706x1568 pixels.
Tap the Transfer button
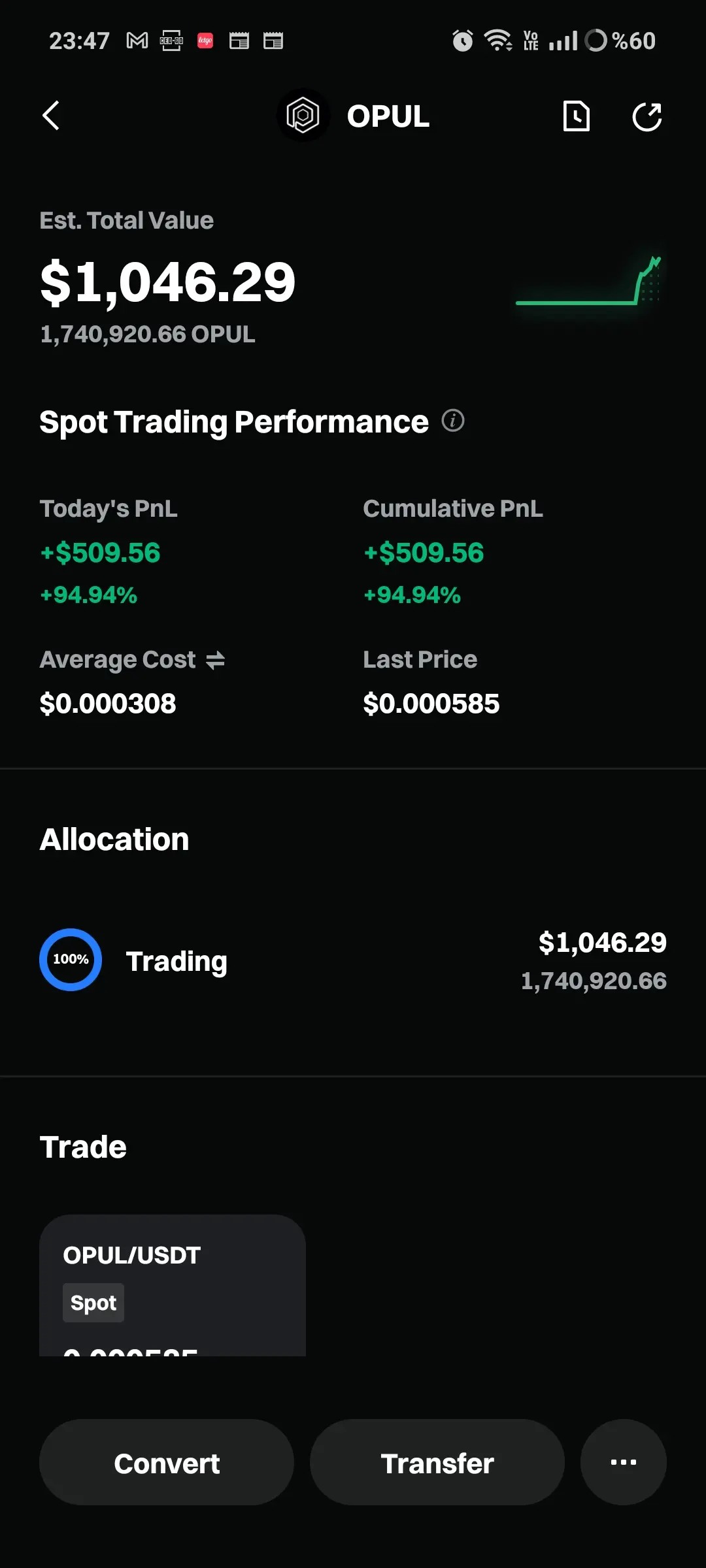(437, 1463)
